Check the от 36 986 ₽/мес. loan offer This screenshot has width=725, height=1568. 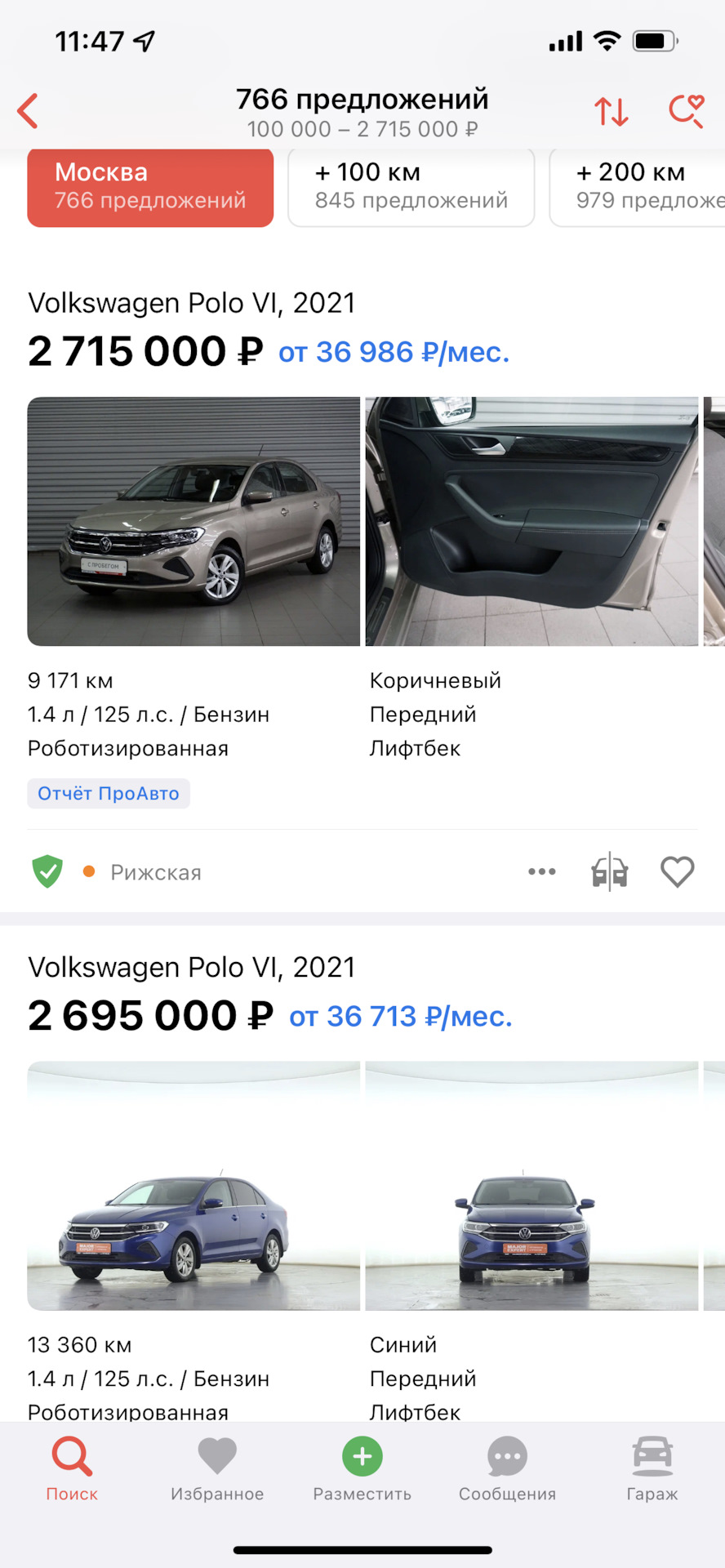click(x=394, y=352)
